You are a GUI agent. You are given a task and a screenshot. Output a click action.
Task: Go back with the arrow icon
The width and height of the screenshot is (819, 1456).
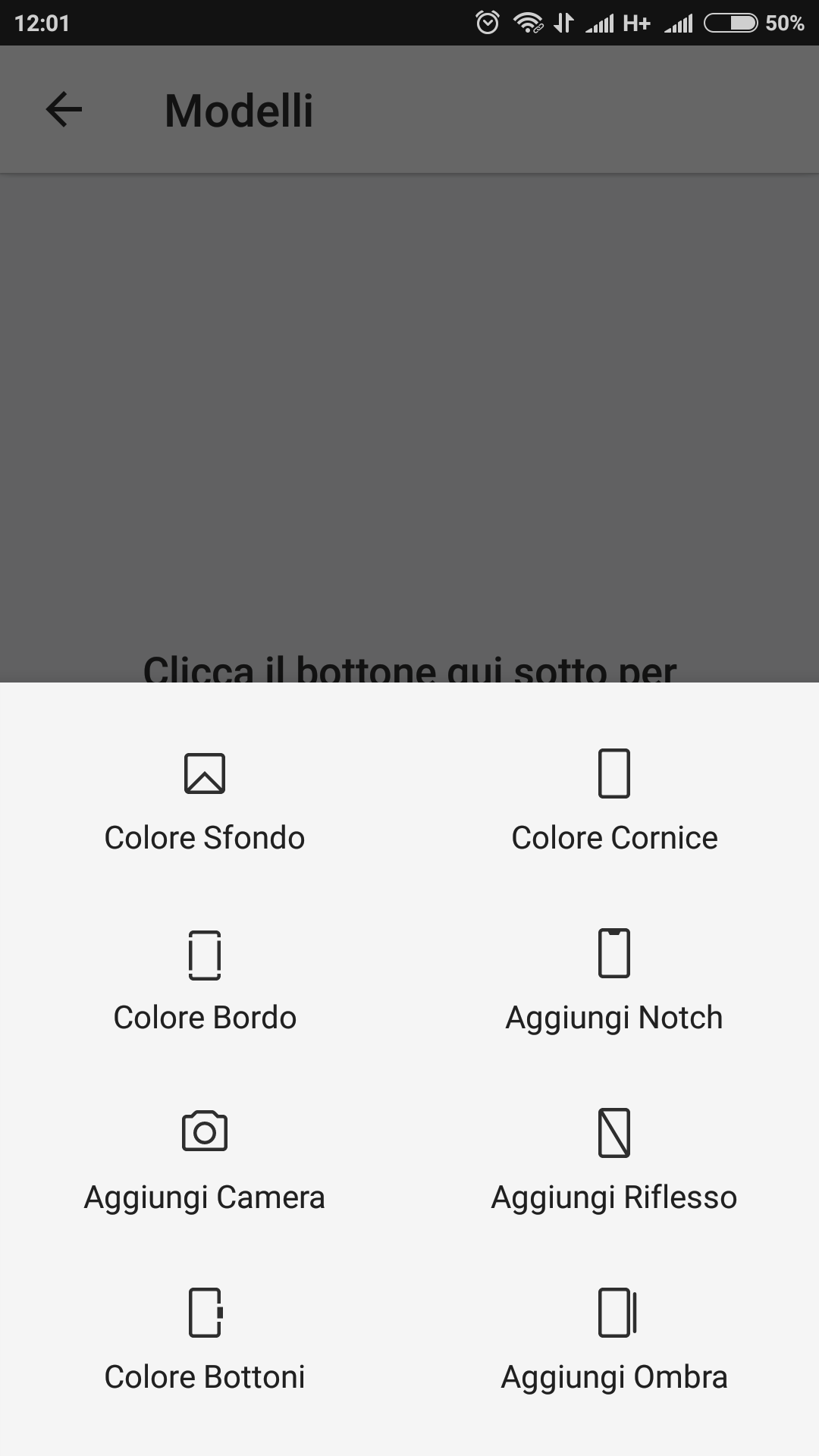pos(64,110)
